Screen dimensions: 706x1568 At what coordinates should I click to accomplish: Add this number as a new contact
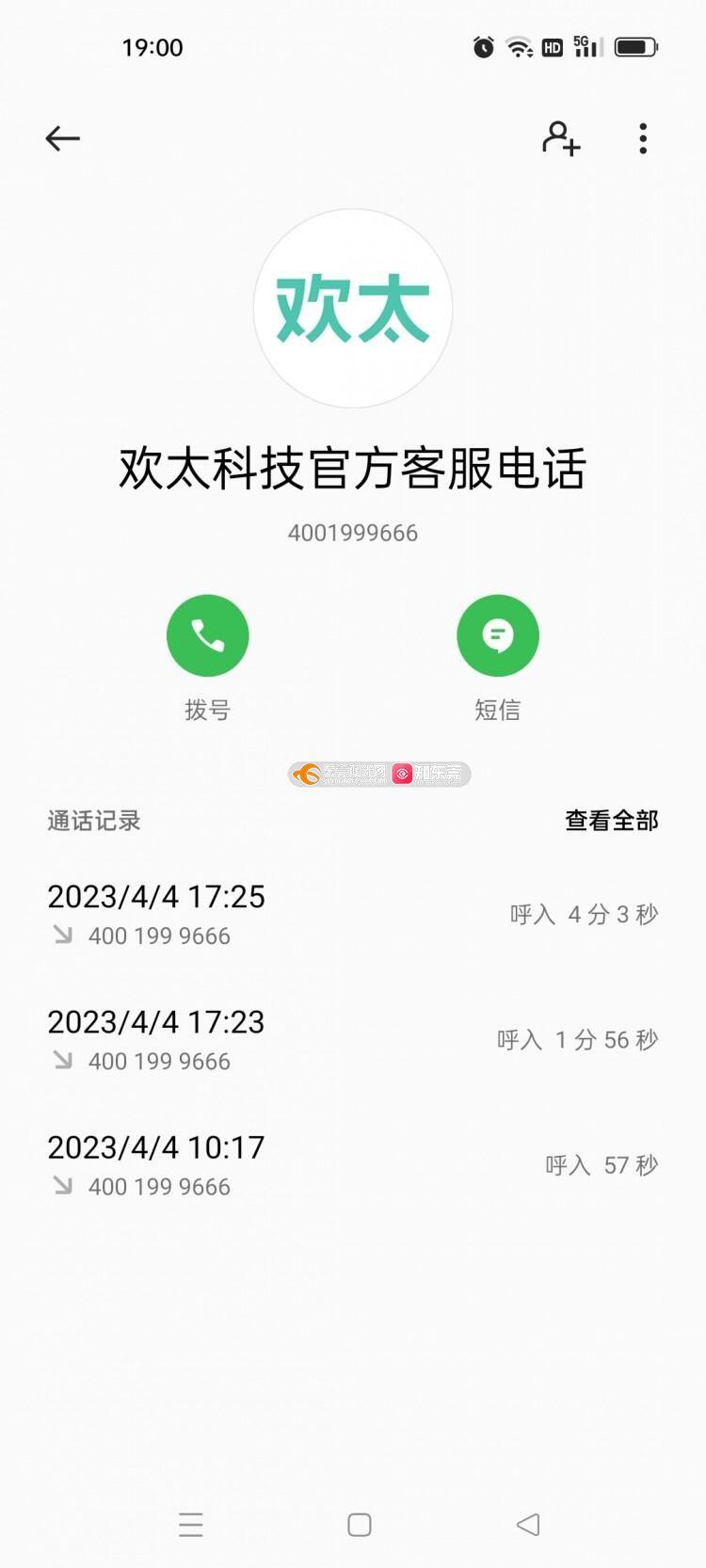(x=561, y=138)
